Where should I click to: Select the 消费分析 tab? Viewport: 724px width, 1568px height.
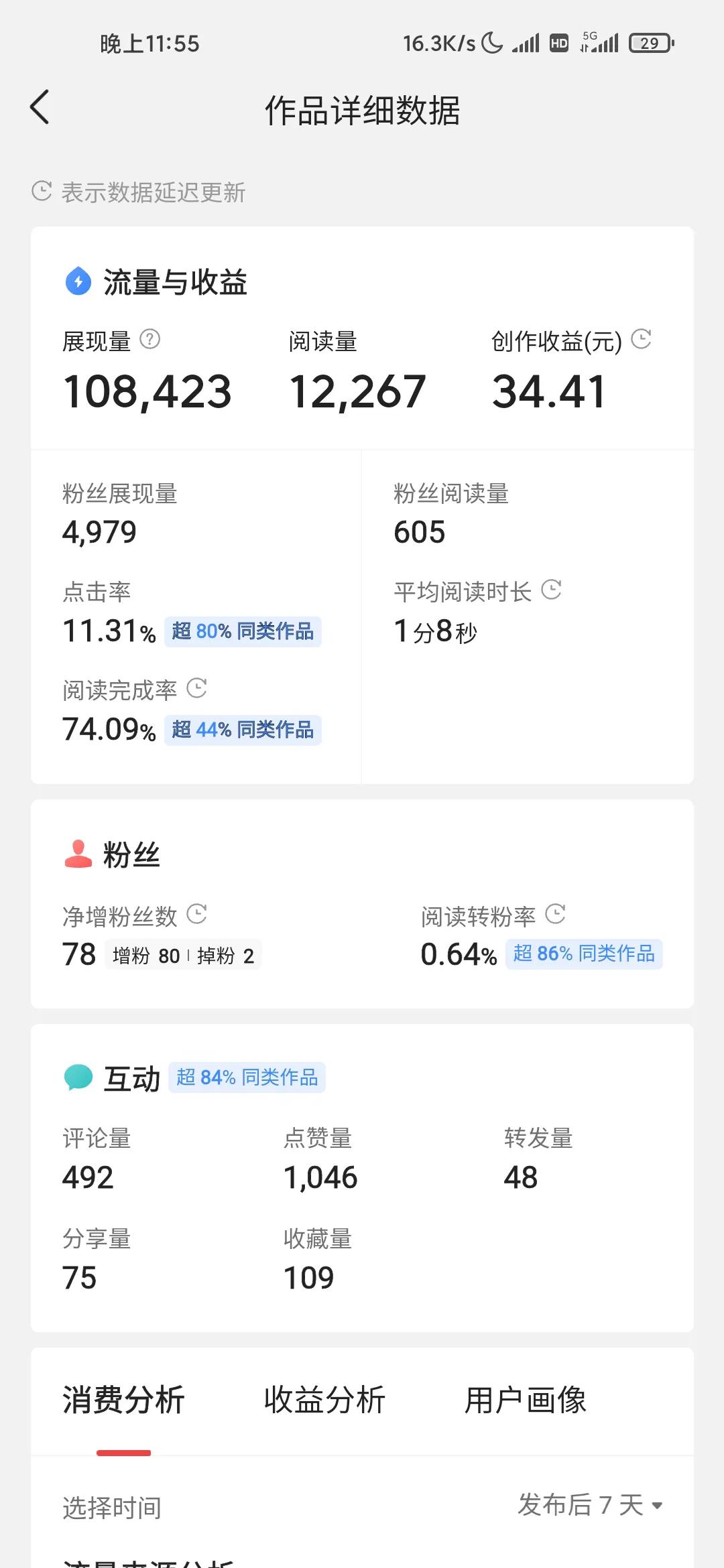[123, 1400]
